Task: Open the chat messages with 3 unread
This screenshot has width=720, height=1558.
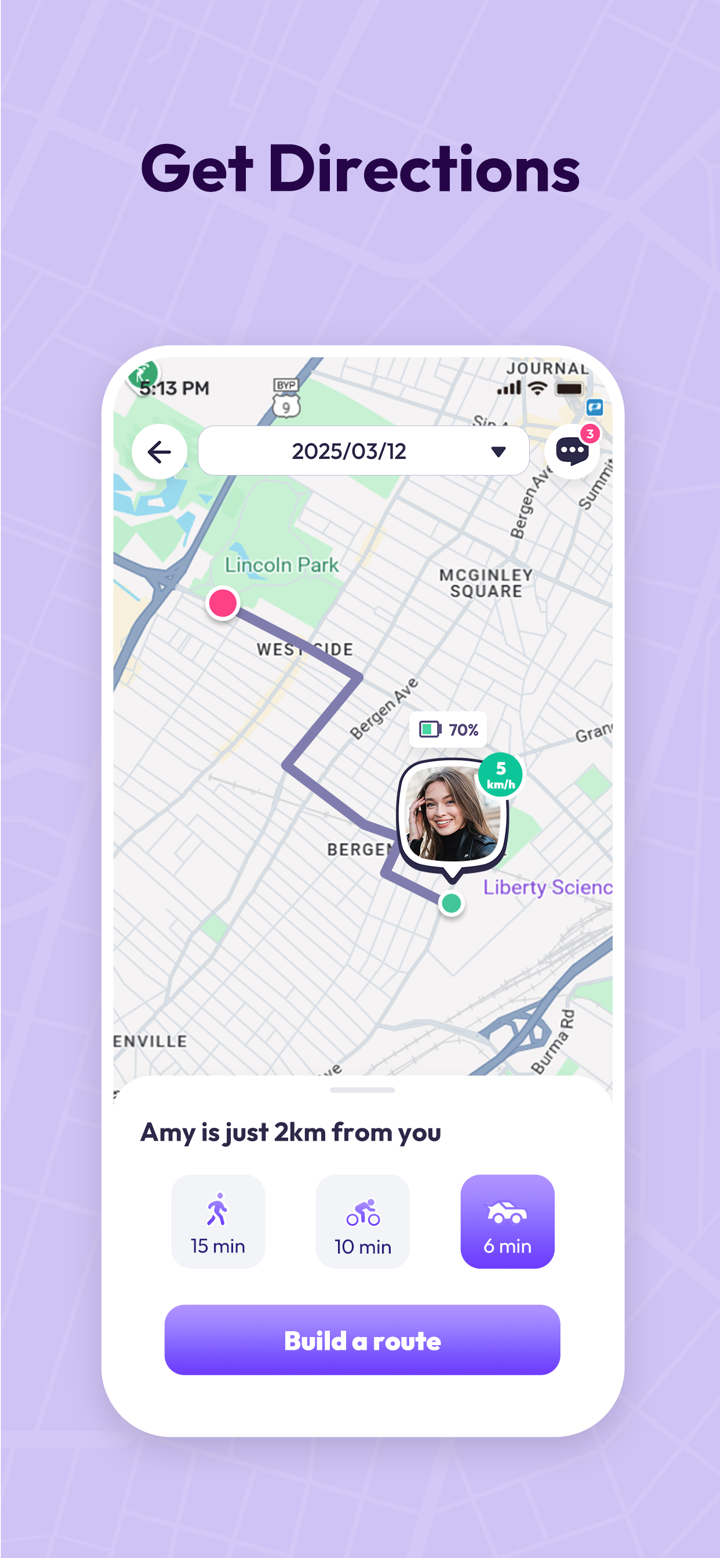Action: point(572,452)
